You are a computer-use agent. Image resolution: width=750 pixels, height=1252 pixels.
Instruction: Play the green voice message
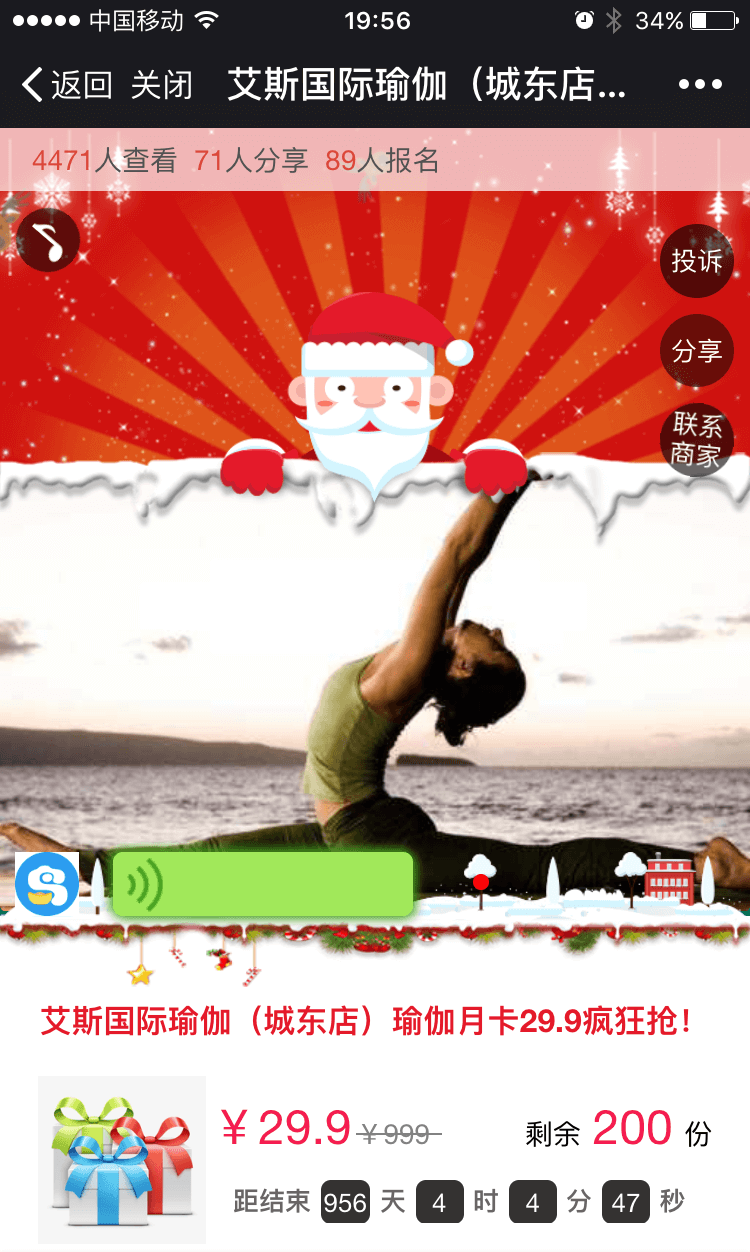[262, 884]
